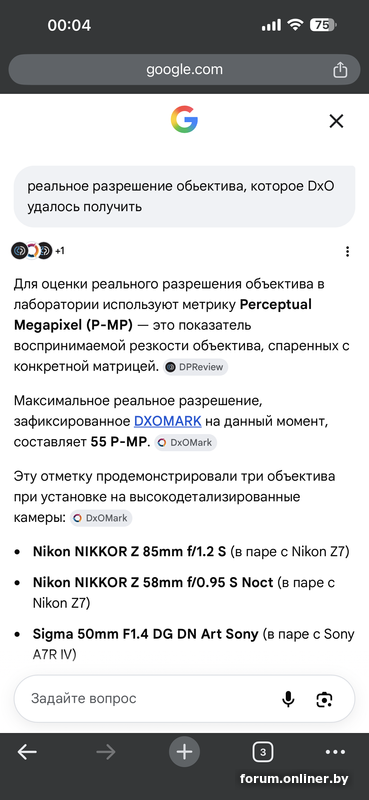Share the page from the address bar
The width and height of the screenshot is (369, 800).
point(340,69)
